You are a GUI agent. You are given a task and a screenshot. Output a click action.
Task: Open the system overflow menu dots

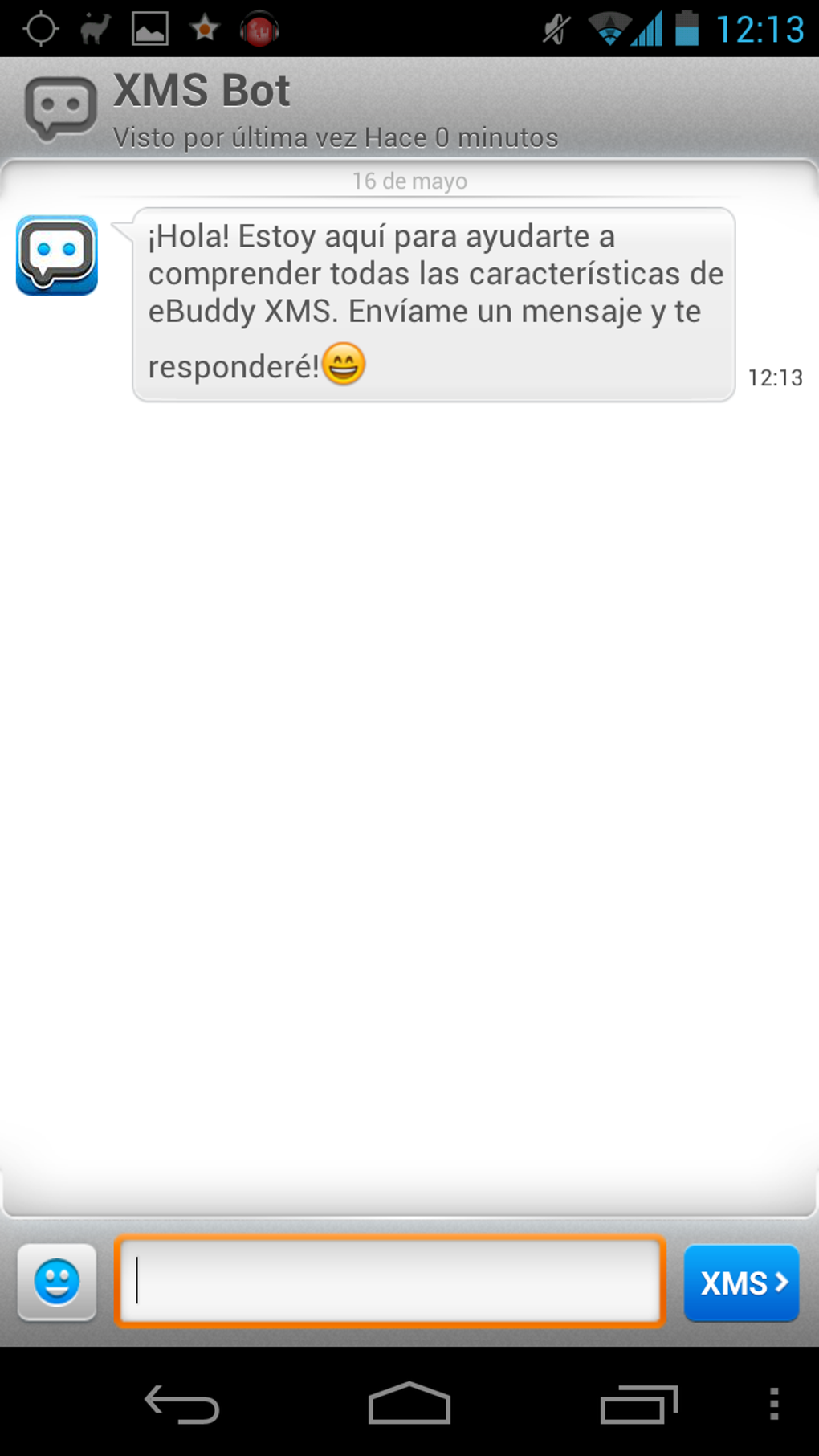point(773,1404)
